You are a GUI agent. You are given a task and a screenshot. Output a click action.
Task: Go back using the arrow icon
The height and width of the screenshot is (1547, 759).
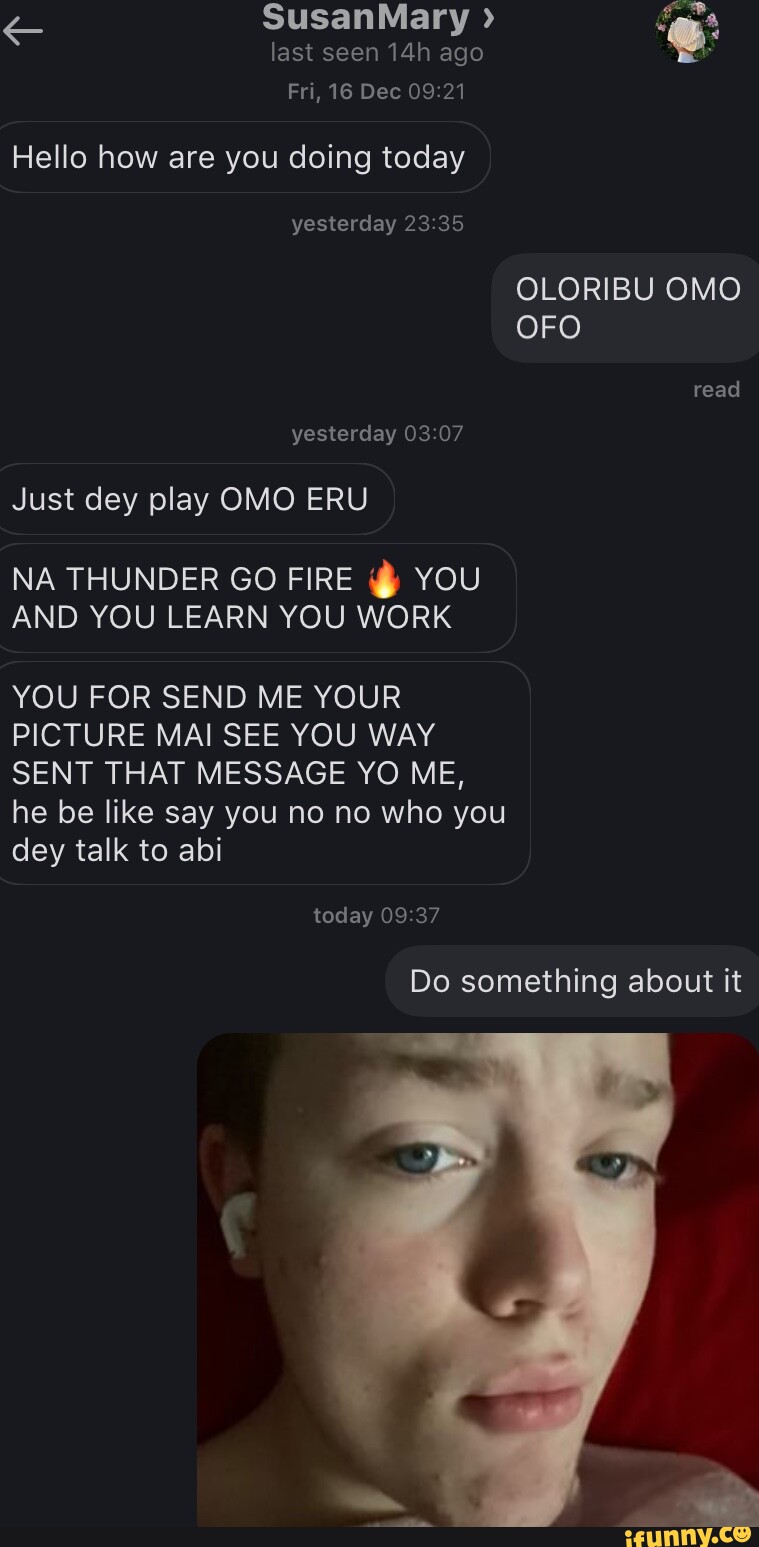pos(22,32)
